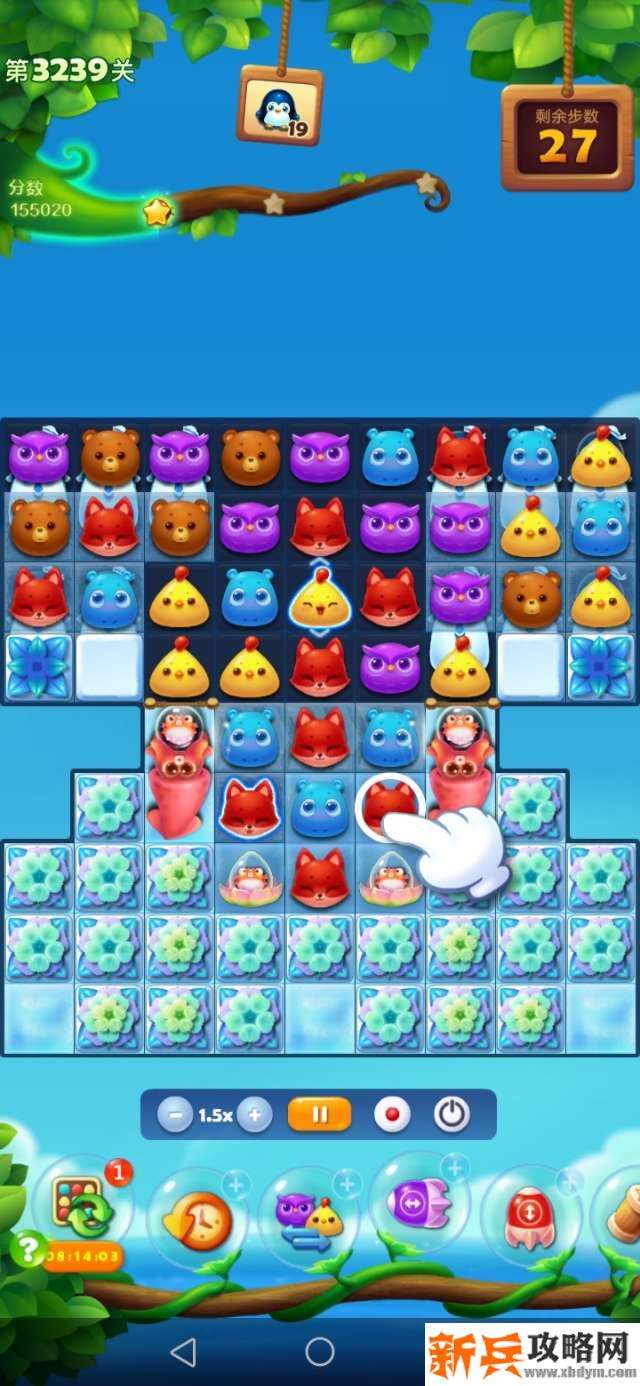Decrease the playback speed with minus

click(x=175, y=1115)
